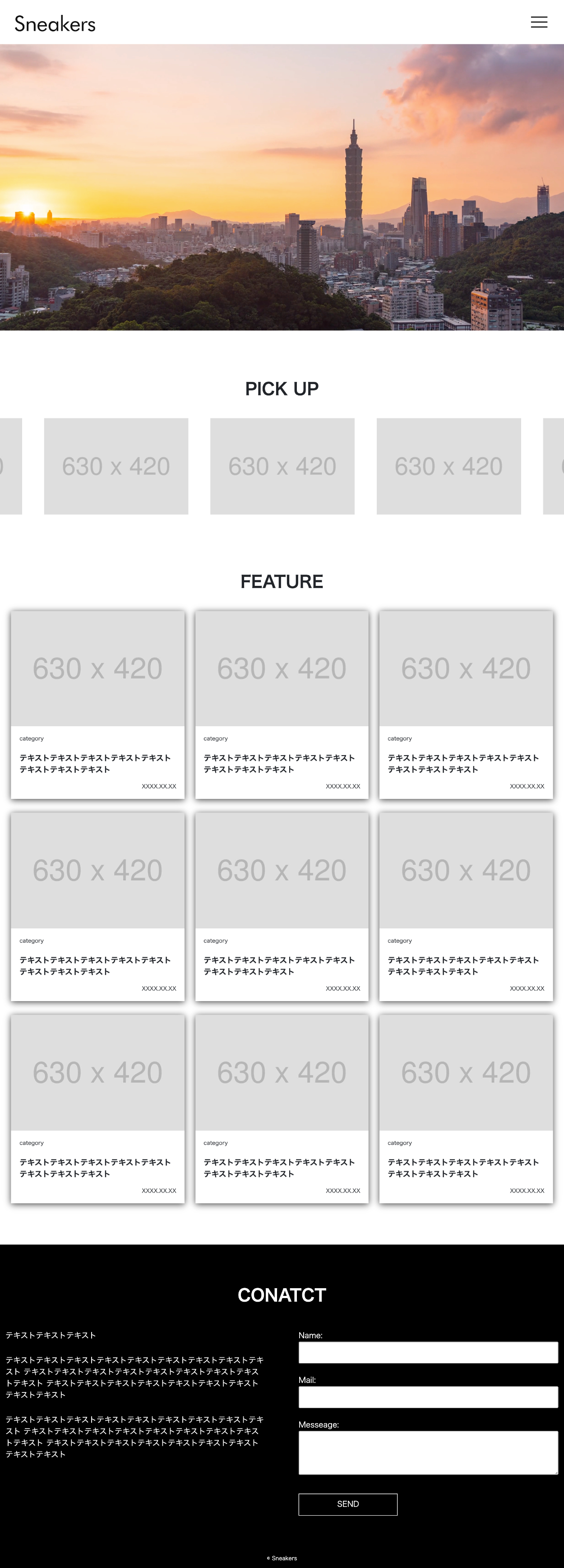The height and width of the screenshot is (1568, 564).
Task: Submit the contact form with SEND
Action: pos(347,1503)
